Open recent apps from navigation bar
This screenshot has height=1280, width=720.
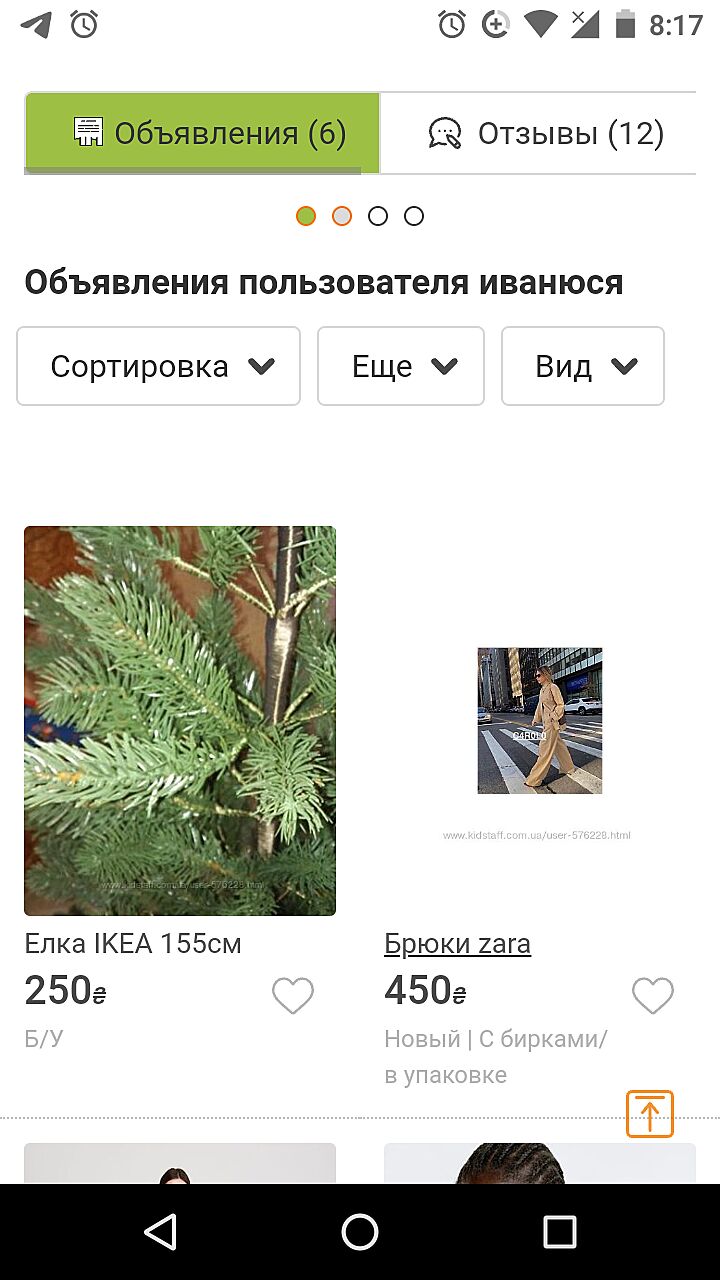[x=559, y=1232]
